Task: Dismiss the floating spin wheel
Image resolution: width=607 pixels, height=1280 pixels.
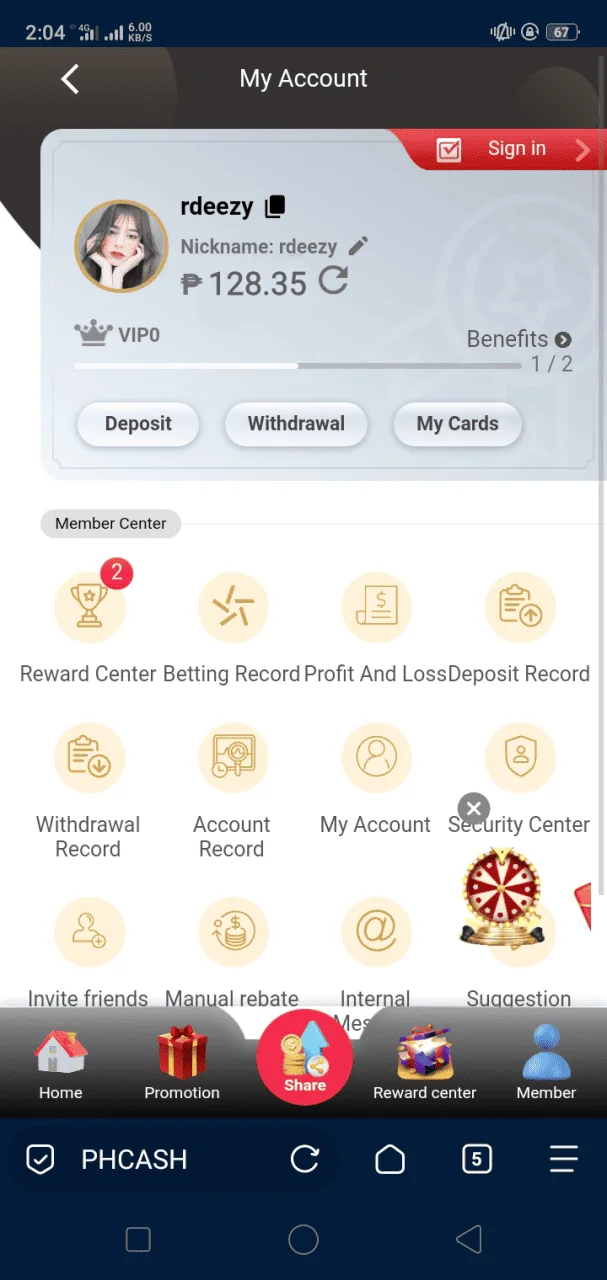Action: click(473, 808)
